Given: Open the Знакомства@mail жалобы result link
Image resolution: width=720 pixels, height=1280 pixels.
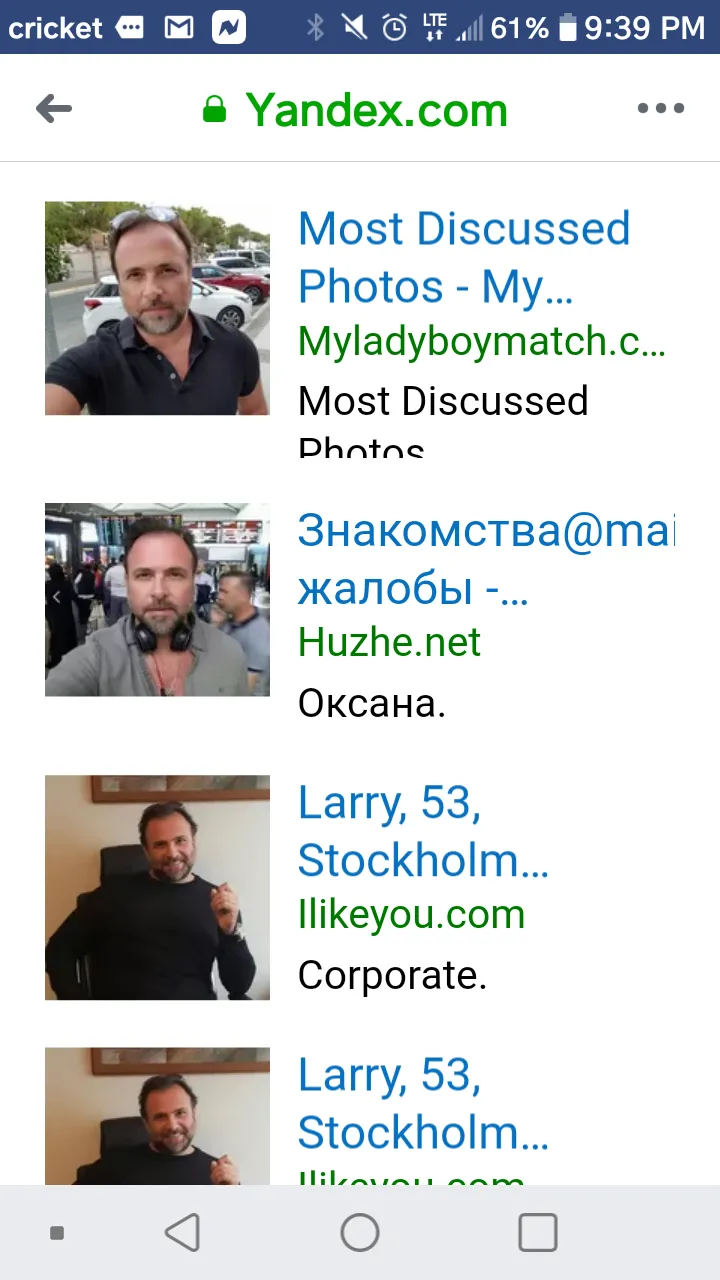Looking at the screenshot, I should coord(486,560).
